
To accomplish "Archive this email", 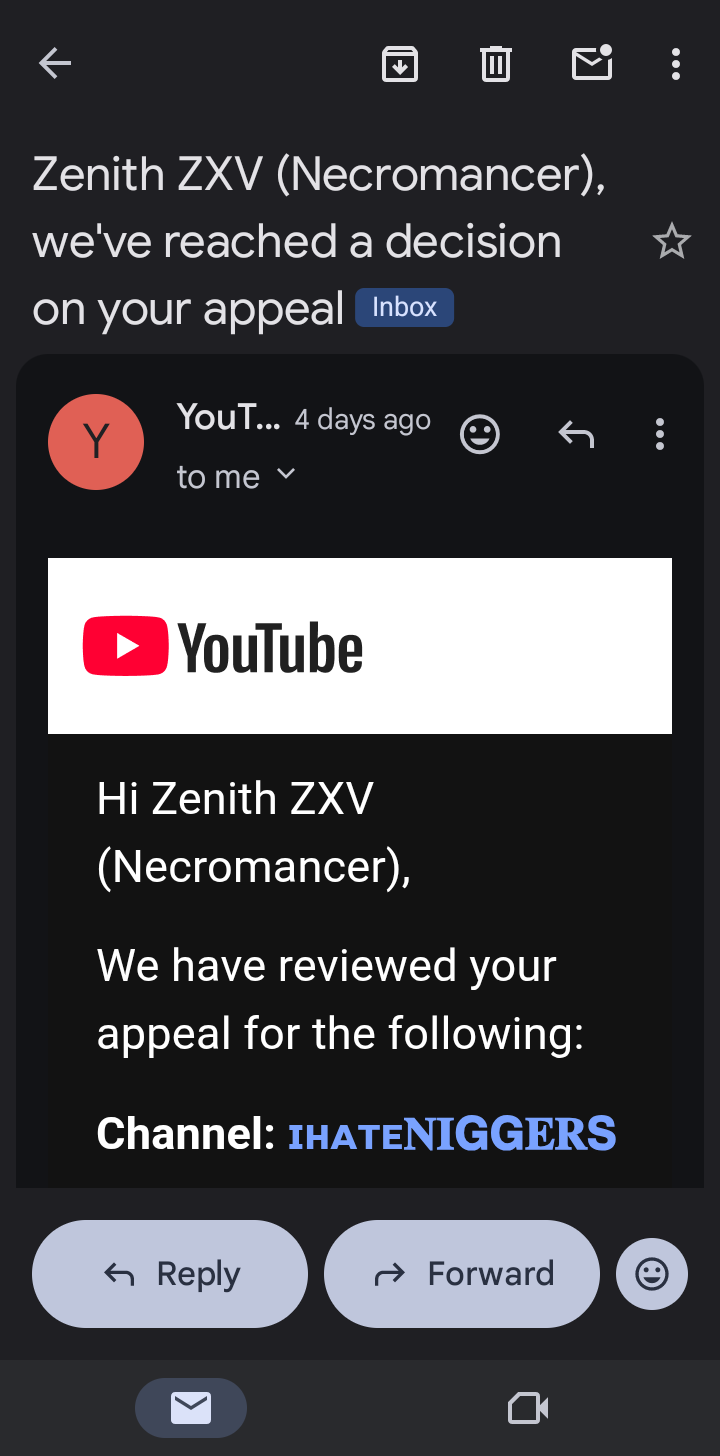I will pos(400,65).
